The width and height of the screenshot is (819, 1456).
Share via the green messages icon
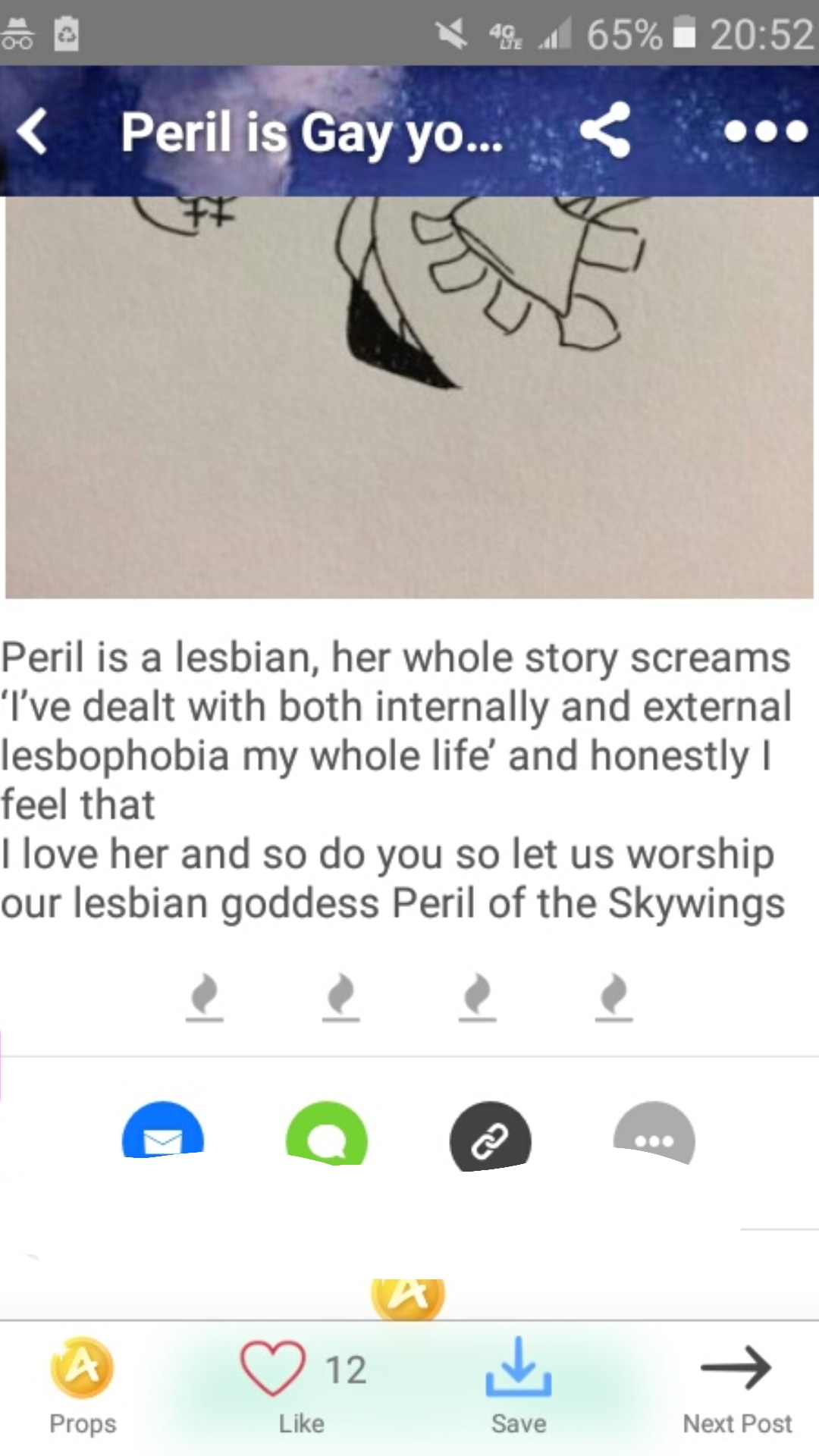(x=327, y=1131)
